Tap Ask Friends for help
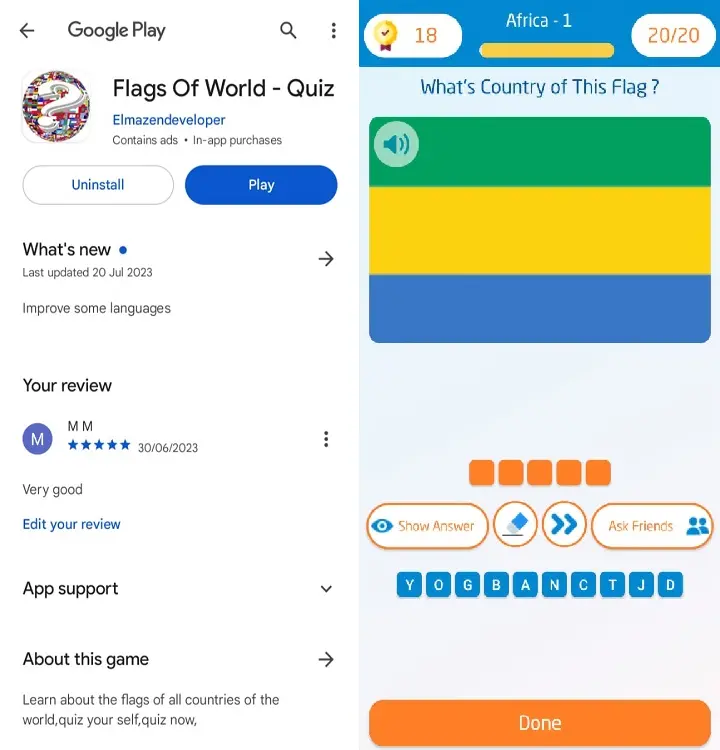The height and width of the screenshot is (750, 720). (x=652, y=526)
